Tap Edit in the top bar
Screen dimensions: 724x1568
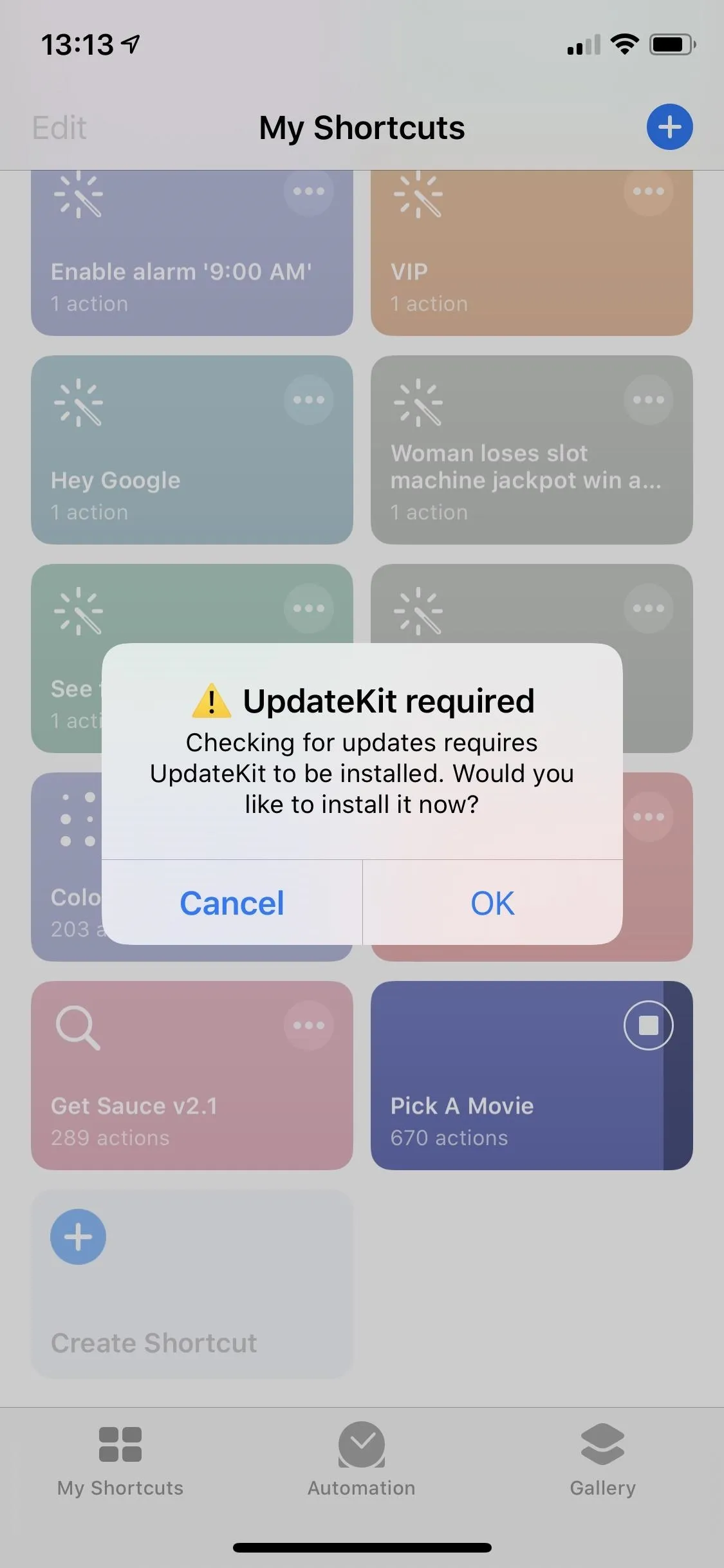[59, 127]
